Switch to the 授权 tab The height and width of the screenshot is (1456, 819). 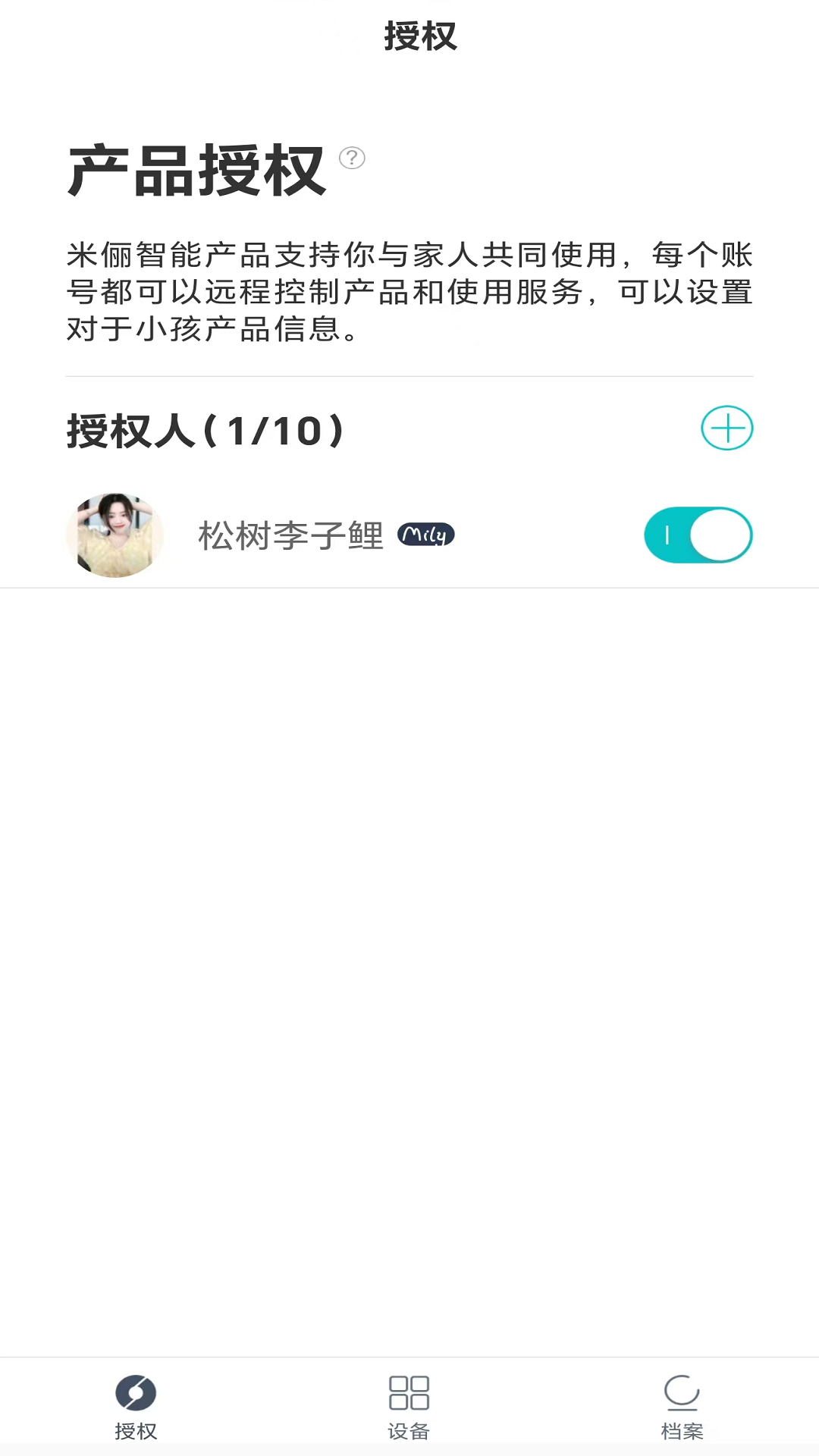point(136,1407)
